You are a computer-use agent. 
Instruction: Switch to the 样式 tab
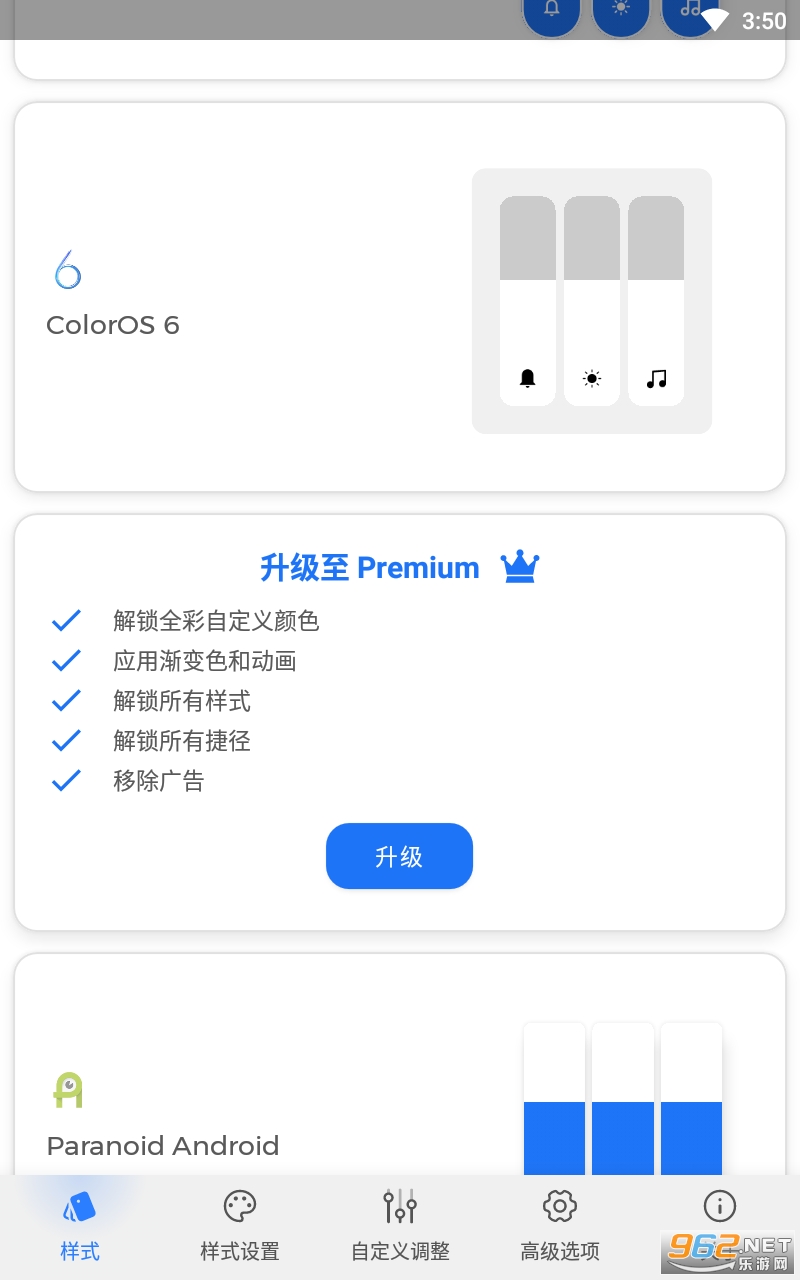click(x=80, y=1227)
